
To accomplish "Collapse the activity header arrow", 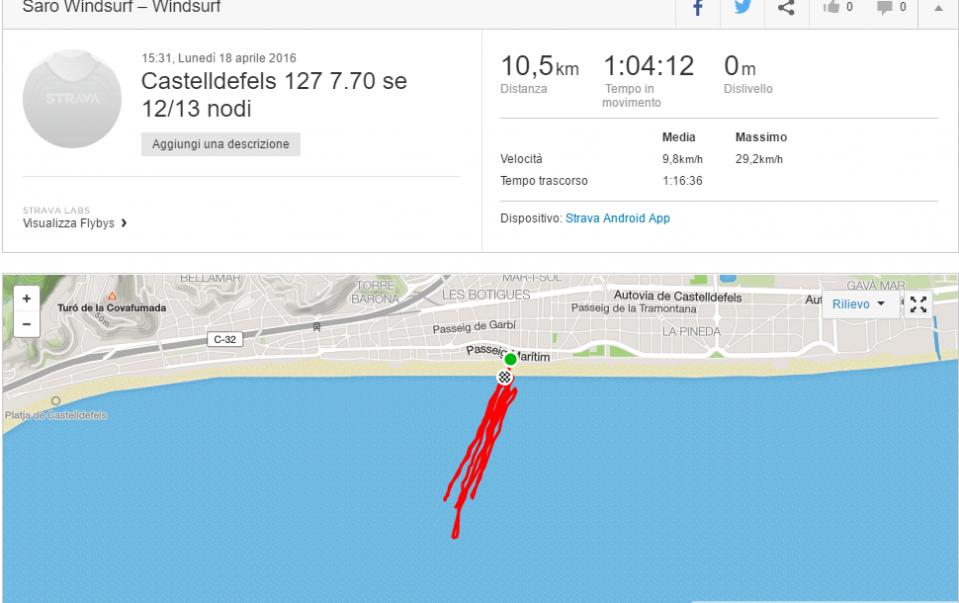I will pos(938,9).
